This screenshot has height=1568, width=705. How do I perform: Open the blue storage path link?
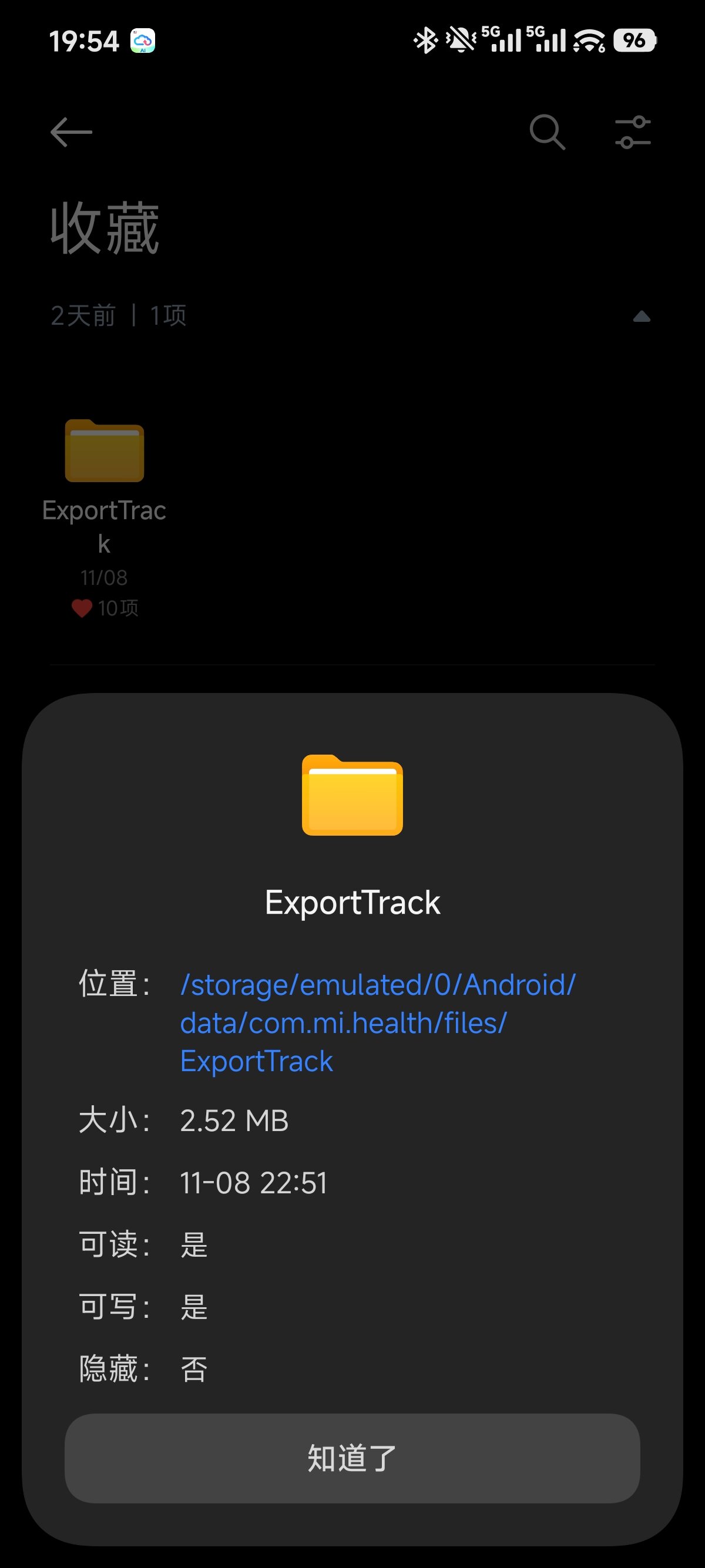pos(377,1022)
